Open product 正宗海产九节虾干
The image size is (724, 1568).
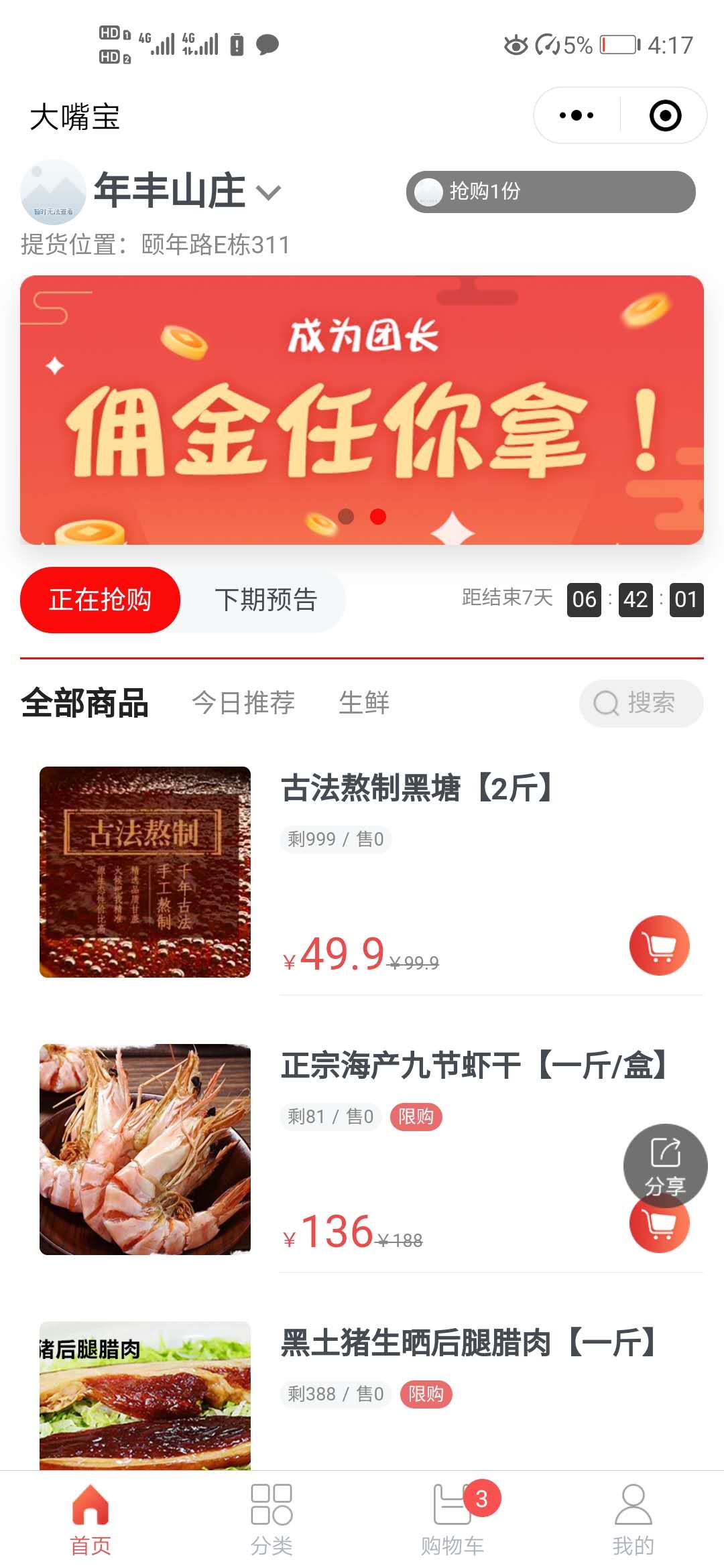pos(473,1065)
